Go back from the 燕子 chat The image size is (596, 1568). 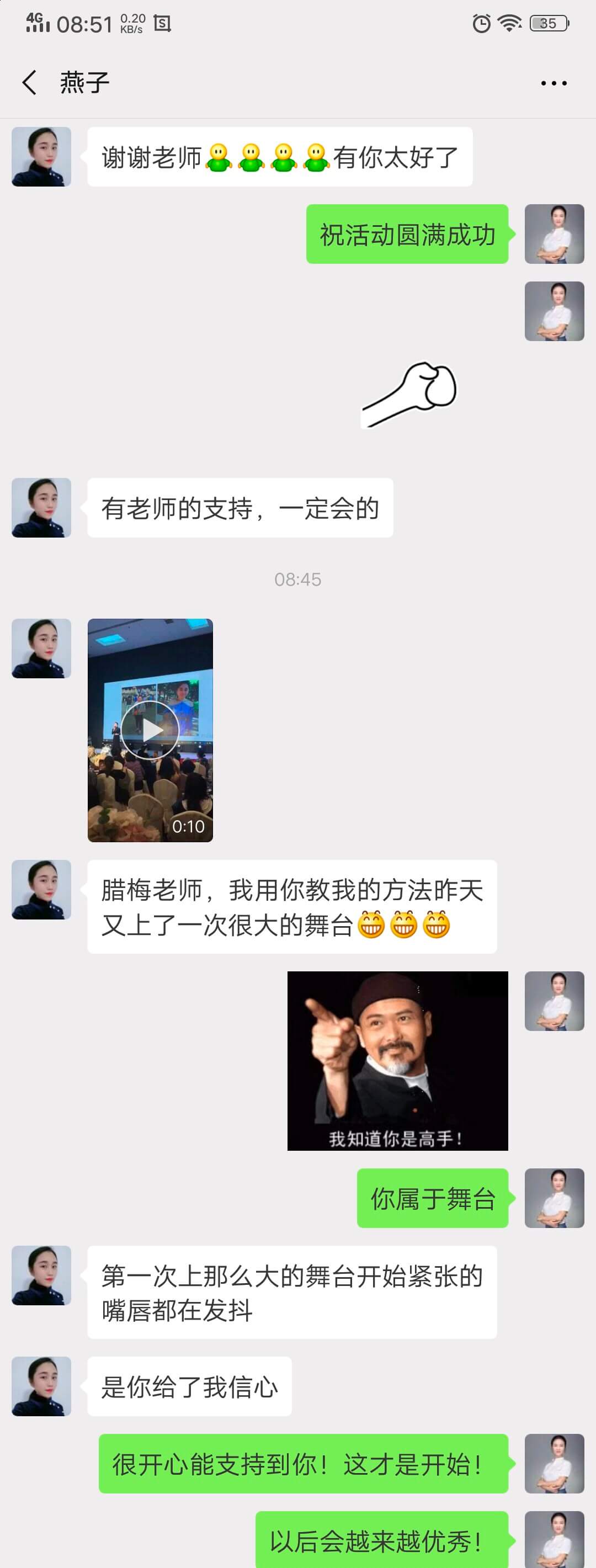pos(29,83)
